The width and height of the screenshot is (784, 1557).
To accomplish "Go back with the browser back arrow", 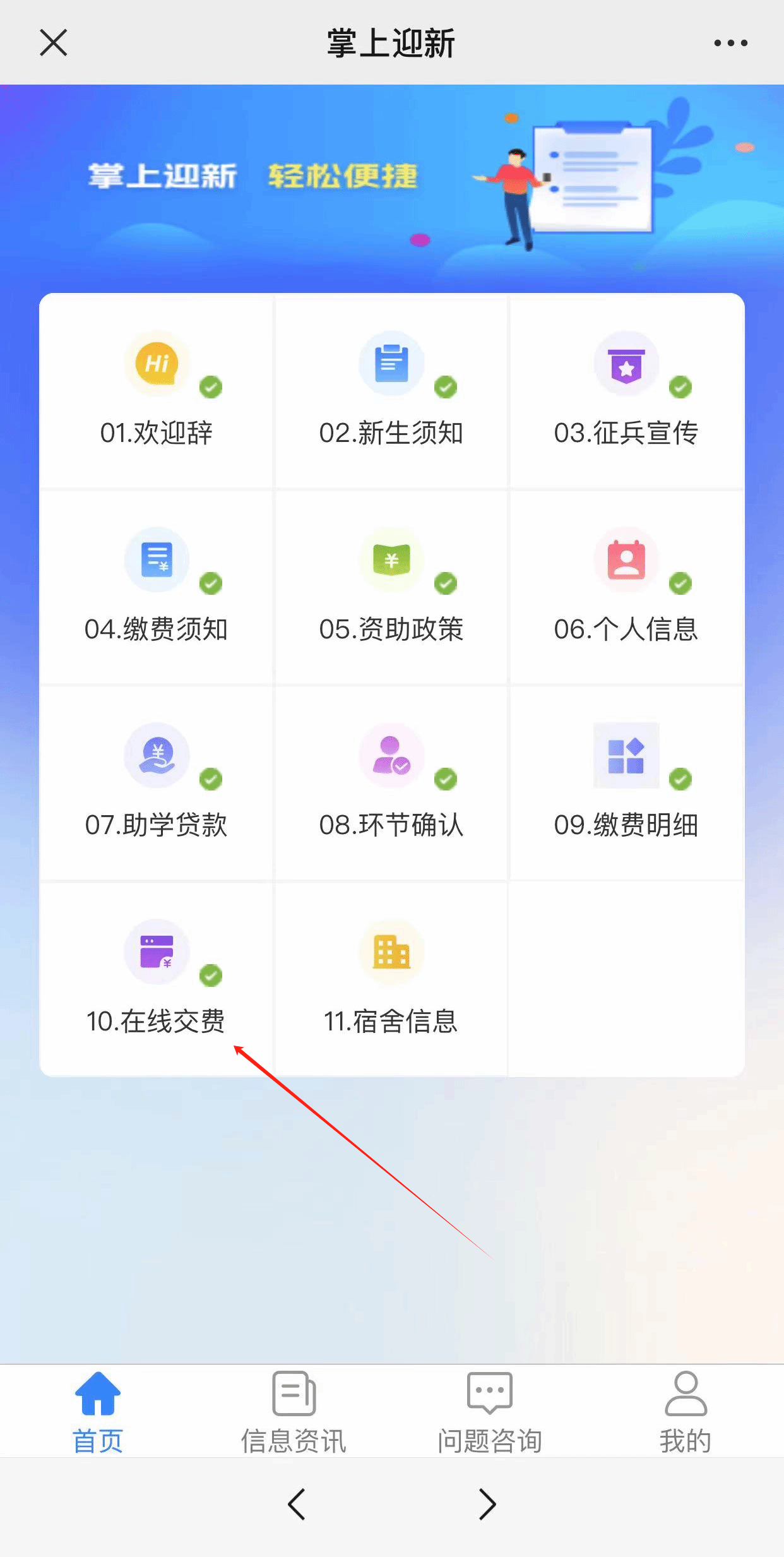I will coord(297,1504).
